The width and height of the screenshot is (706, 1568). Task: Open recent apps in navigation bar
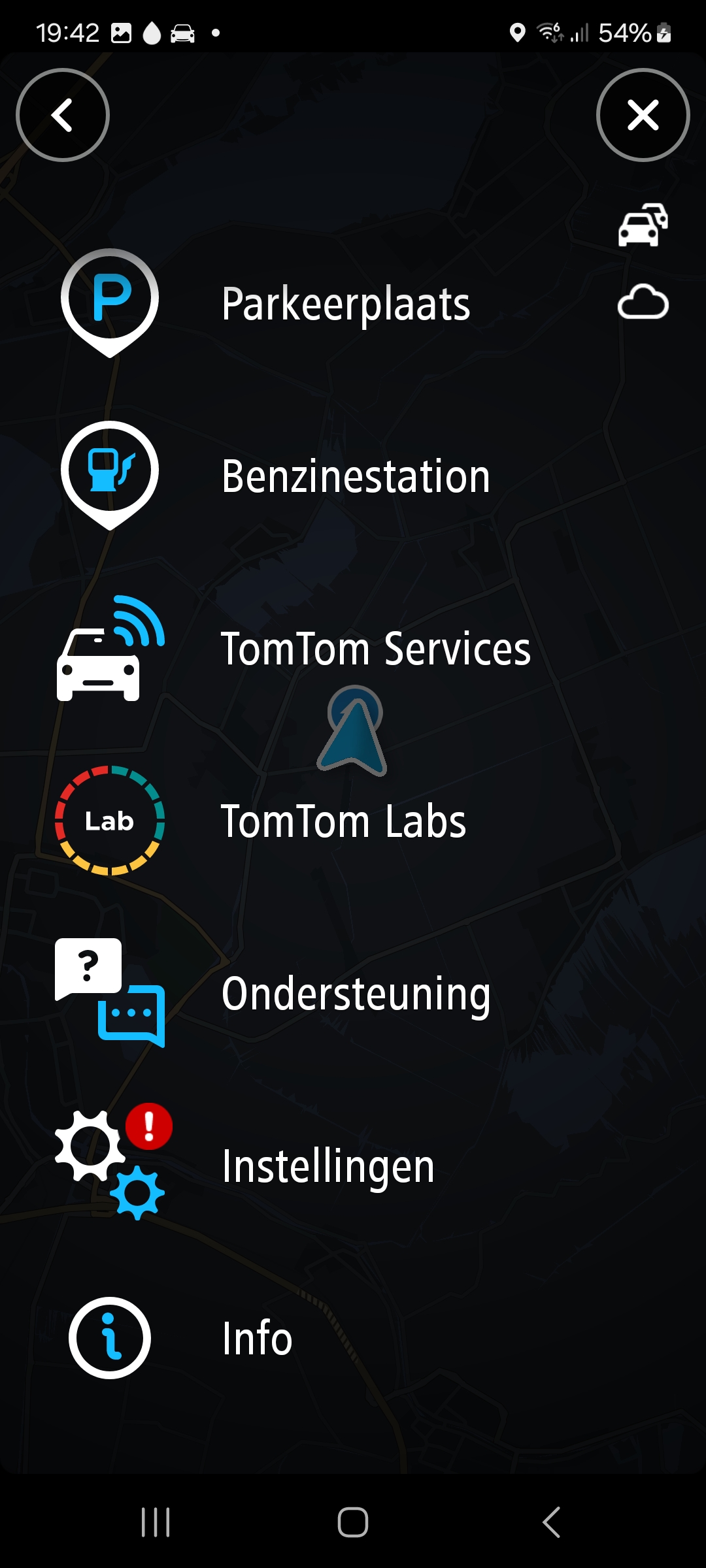coord(156,1522)
